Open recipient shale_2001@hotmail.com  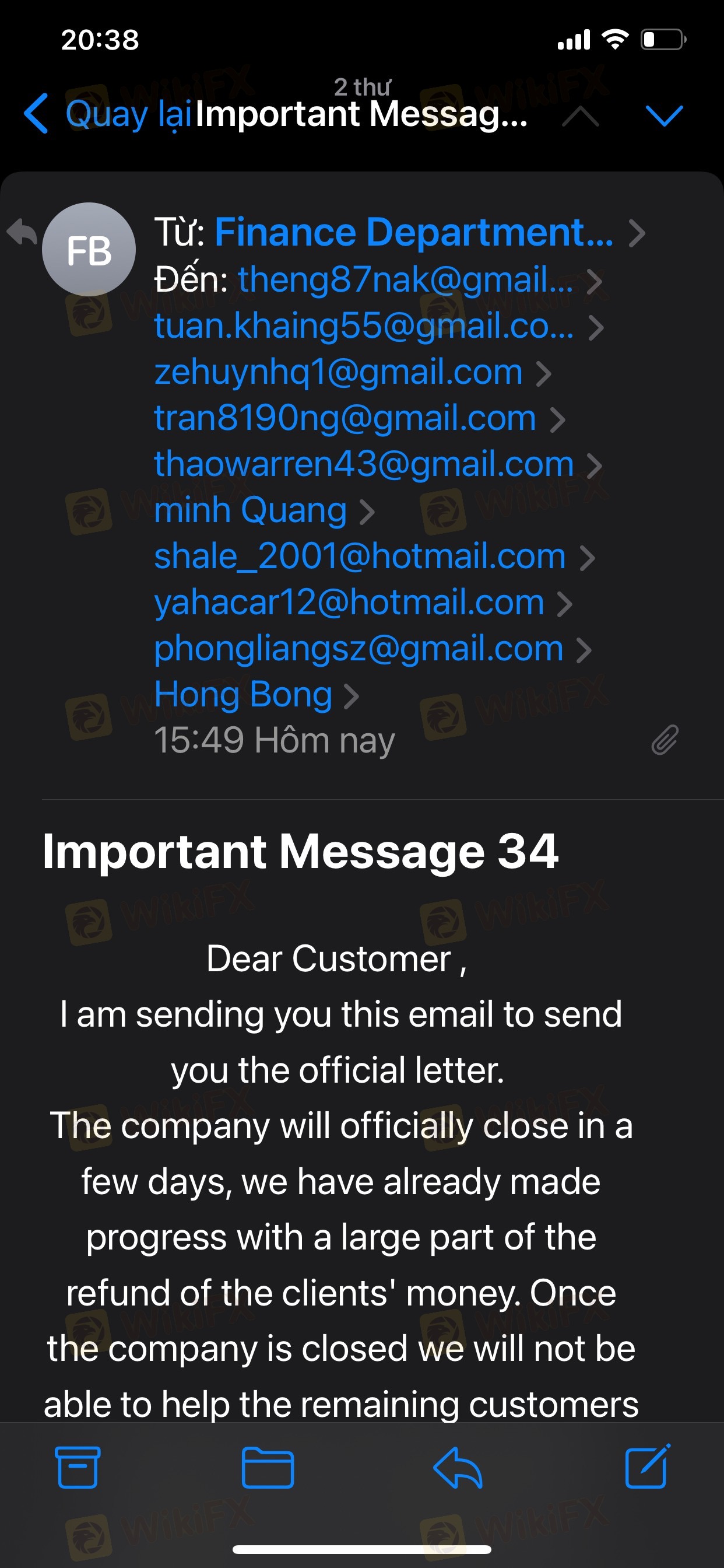tap(360, 556)
